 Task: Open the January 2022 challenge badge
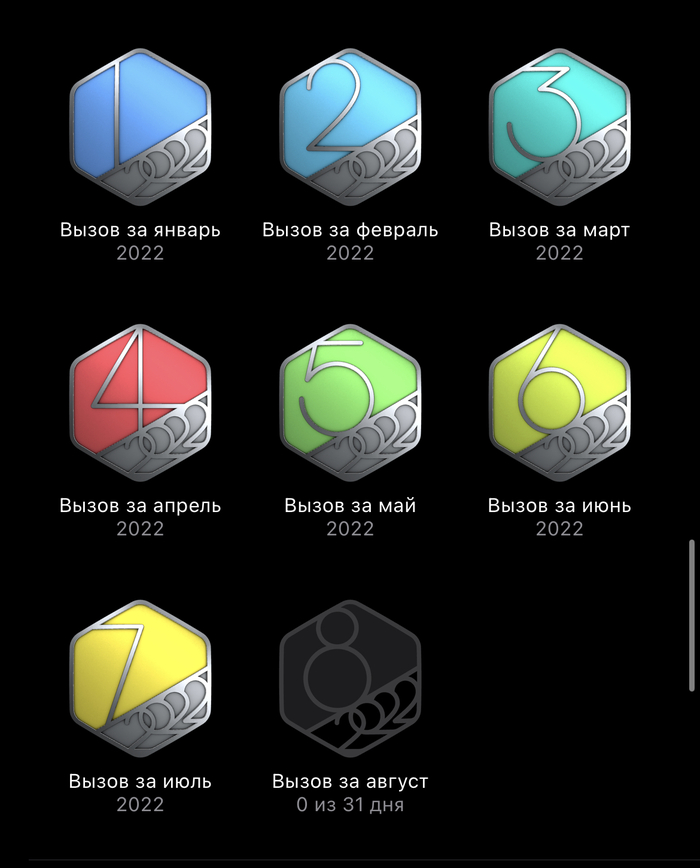point(140,126)
